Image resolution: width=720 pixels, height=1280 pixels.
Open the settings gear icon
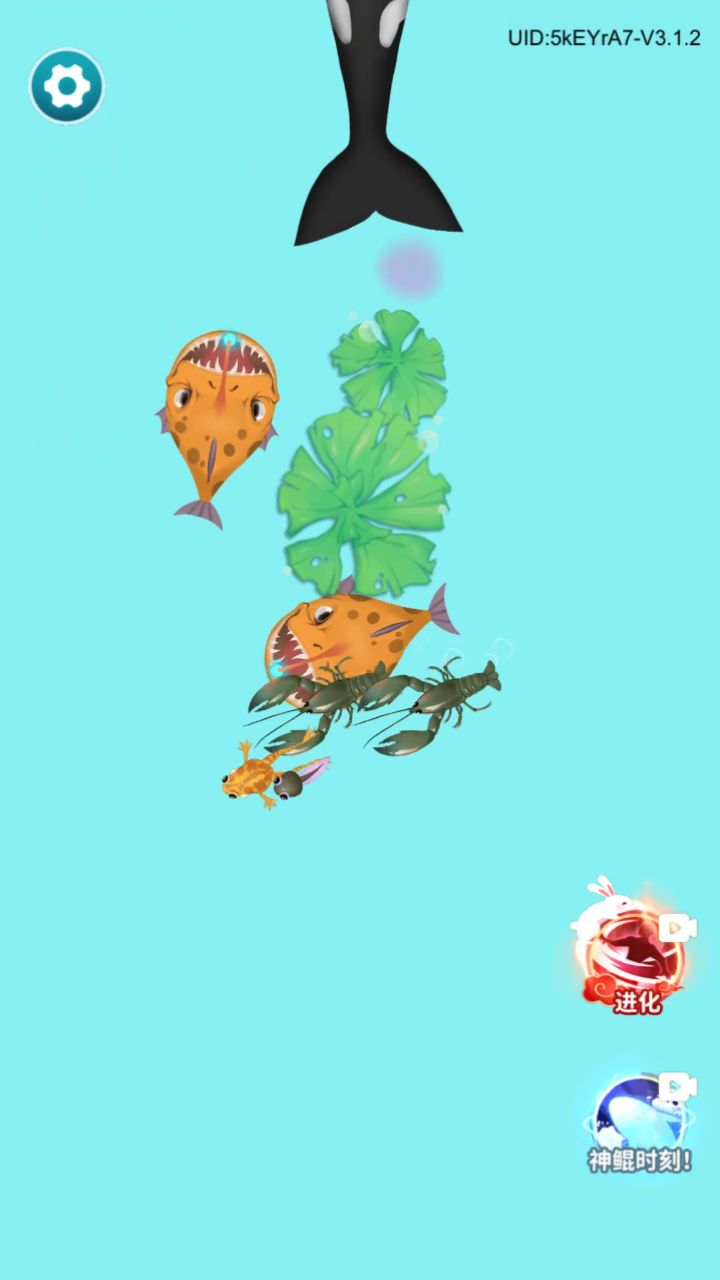coord(66,86)
